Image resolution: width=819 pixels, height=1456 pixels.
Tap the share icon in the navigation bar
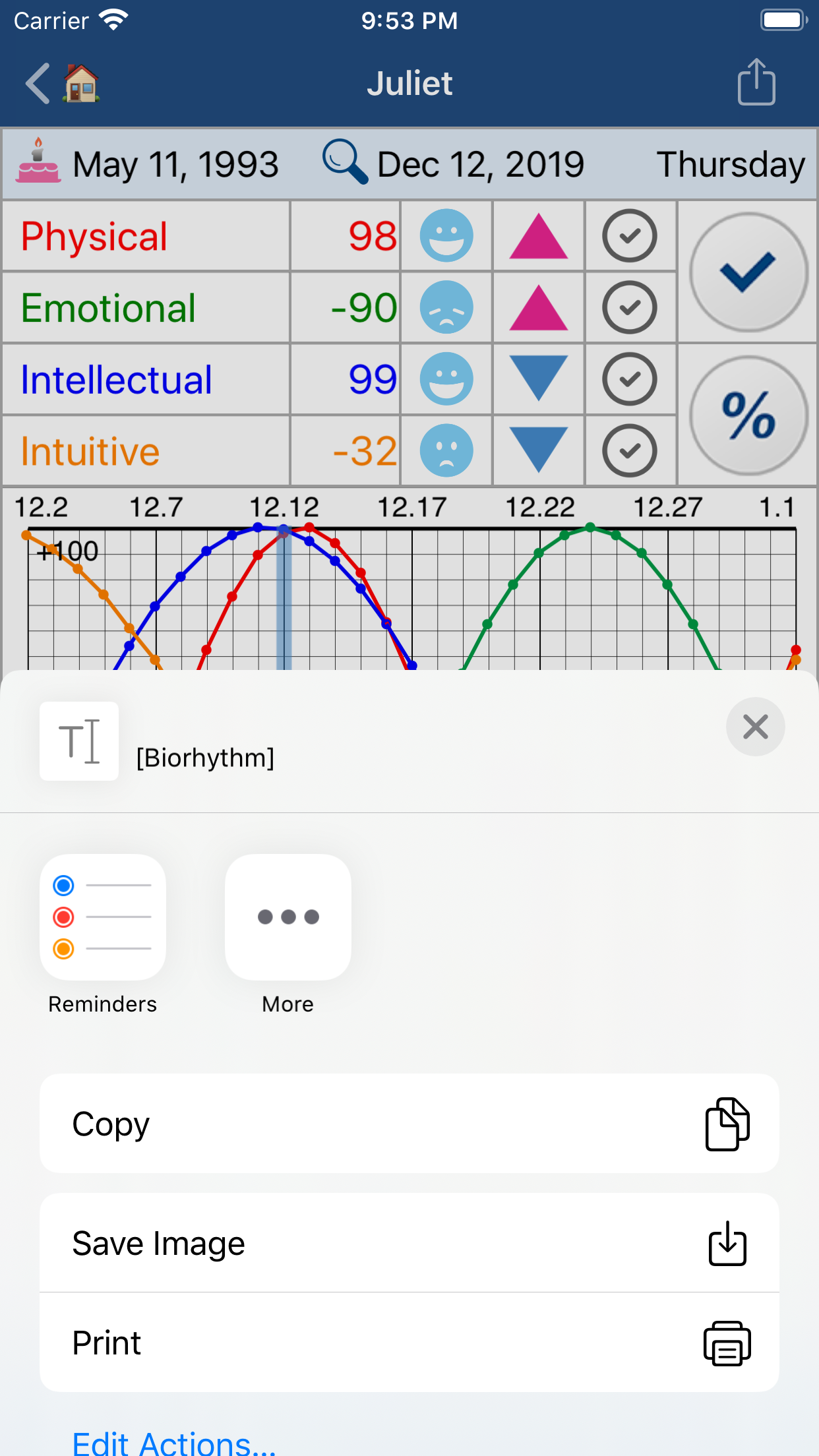click(756, 82)
